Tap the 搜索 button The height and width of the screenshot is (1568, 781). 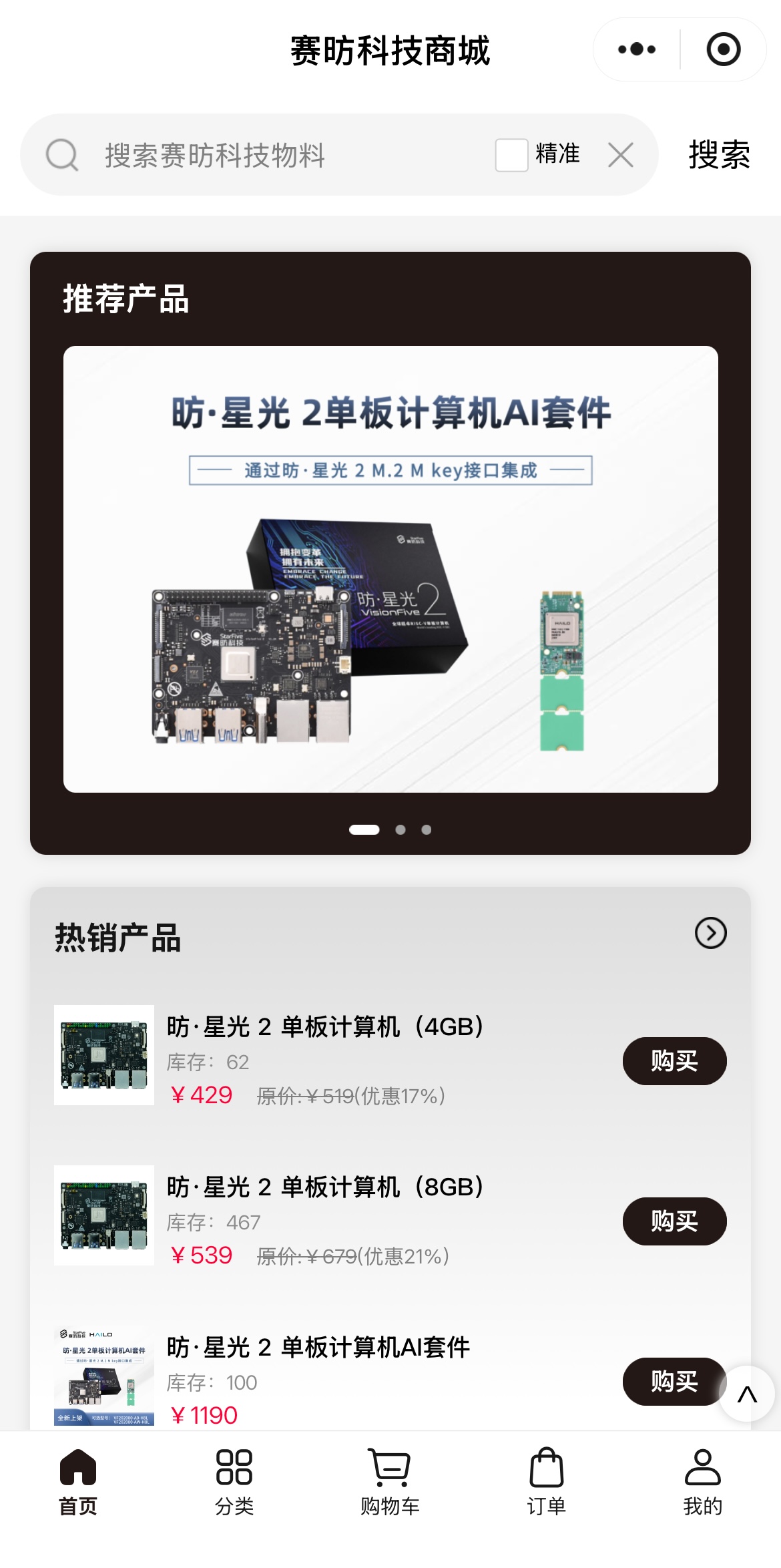click(x=719, y=155)
